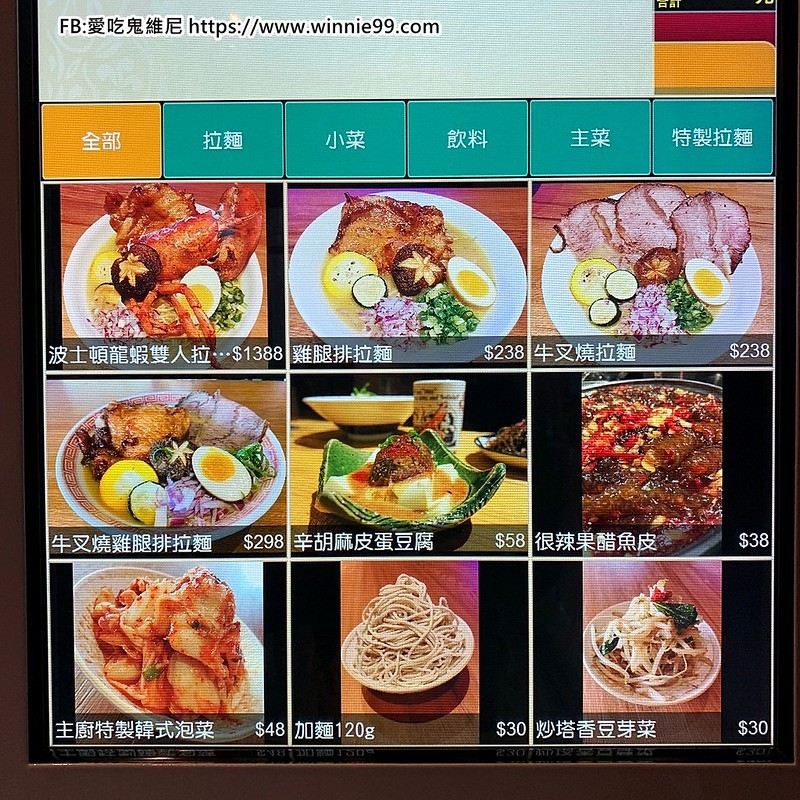This screenshot has width=800, height=800.
Task: Select the 全部 category tab
Action: click(101, 140)
